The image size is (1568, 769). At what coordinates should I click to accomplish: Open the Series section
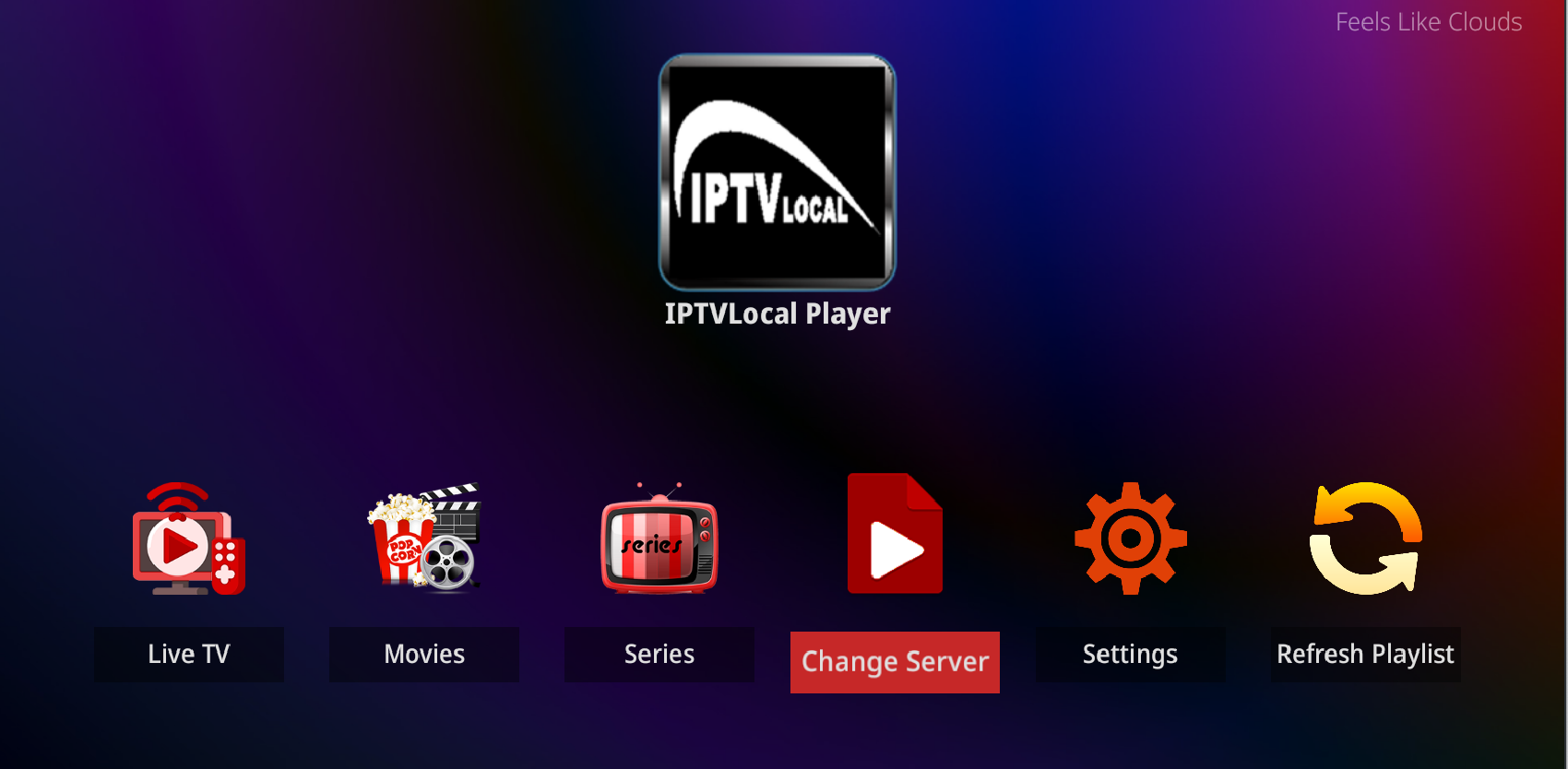pyautogui.click(x=659, y=654)
